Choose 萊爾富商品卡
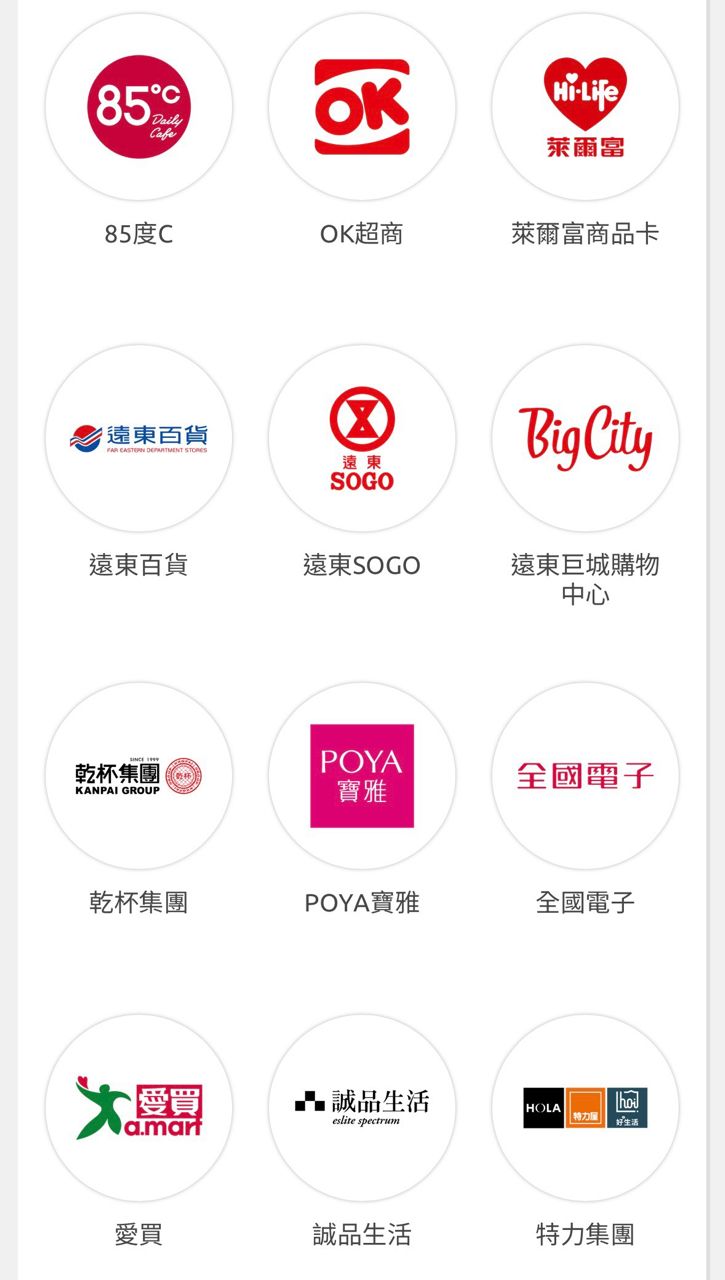The image size is (725, 1280). tap(585, 107)
